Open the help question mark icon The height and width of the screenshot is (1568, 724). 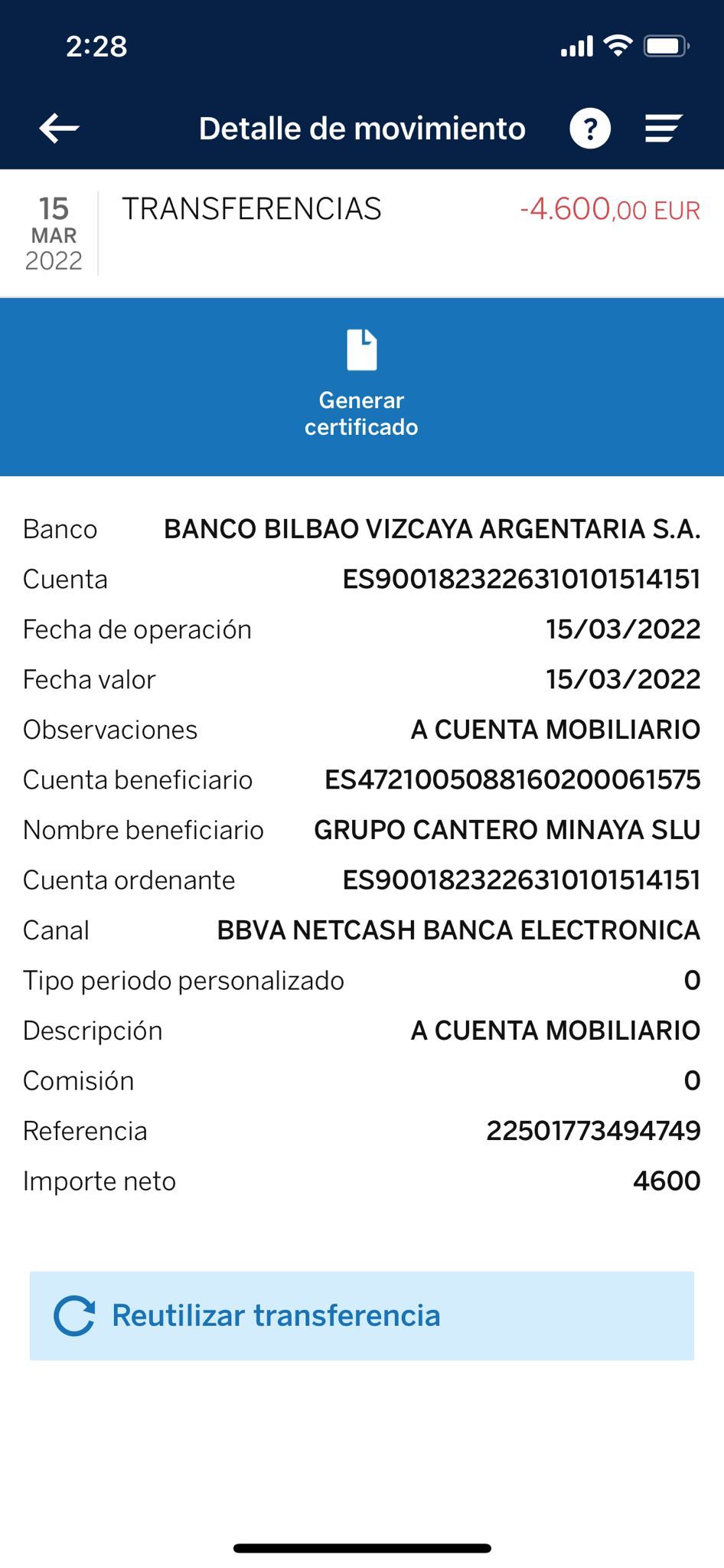tap(589, 129)
